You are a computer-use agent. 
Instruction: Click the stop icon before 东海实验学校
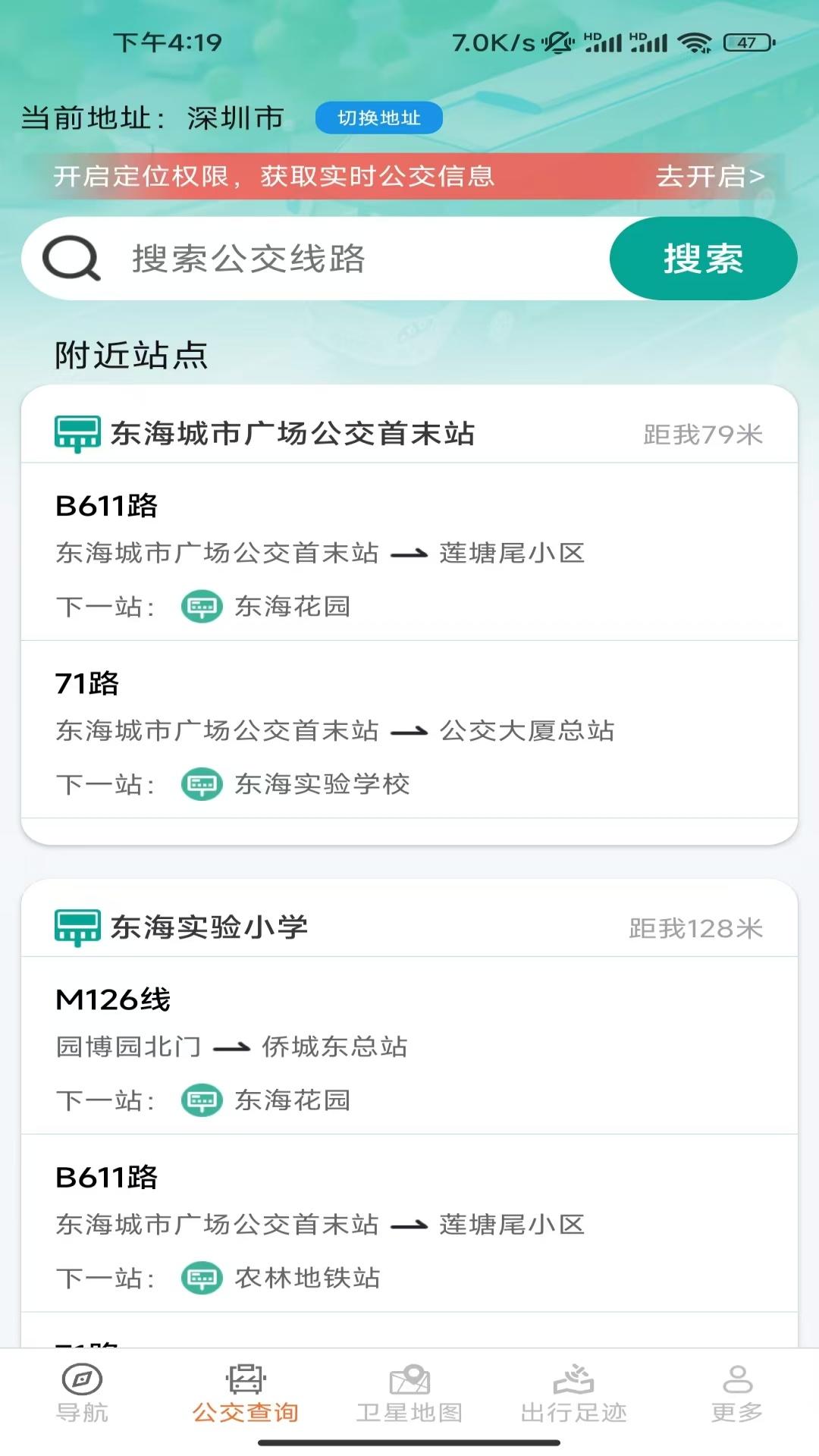201,786
